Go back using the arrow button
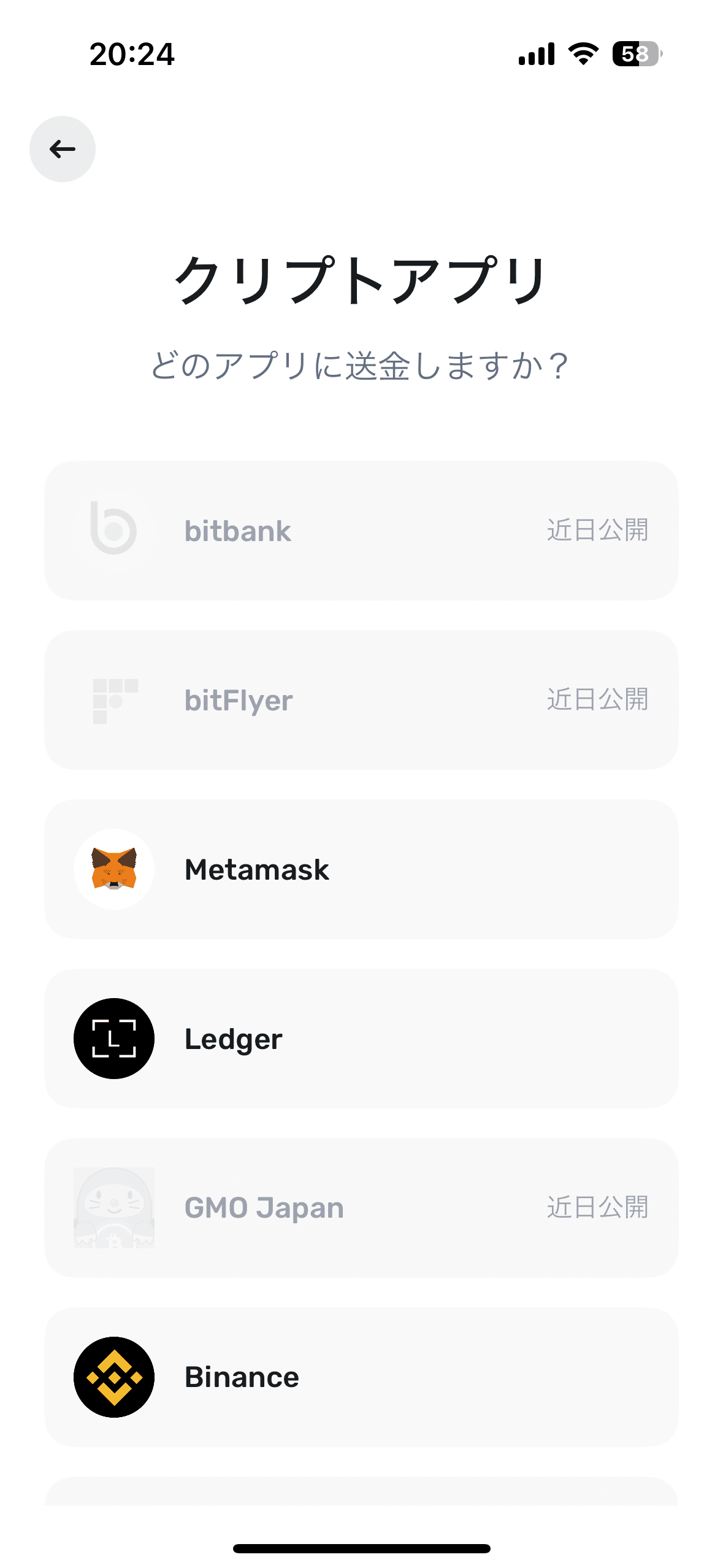723x1568 pixels. point(63,149)
